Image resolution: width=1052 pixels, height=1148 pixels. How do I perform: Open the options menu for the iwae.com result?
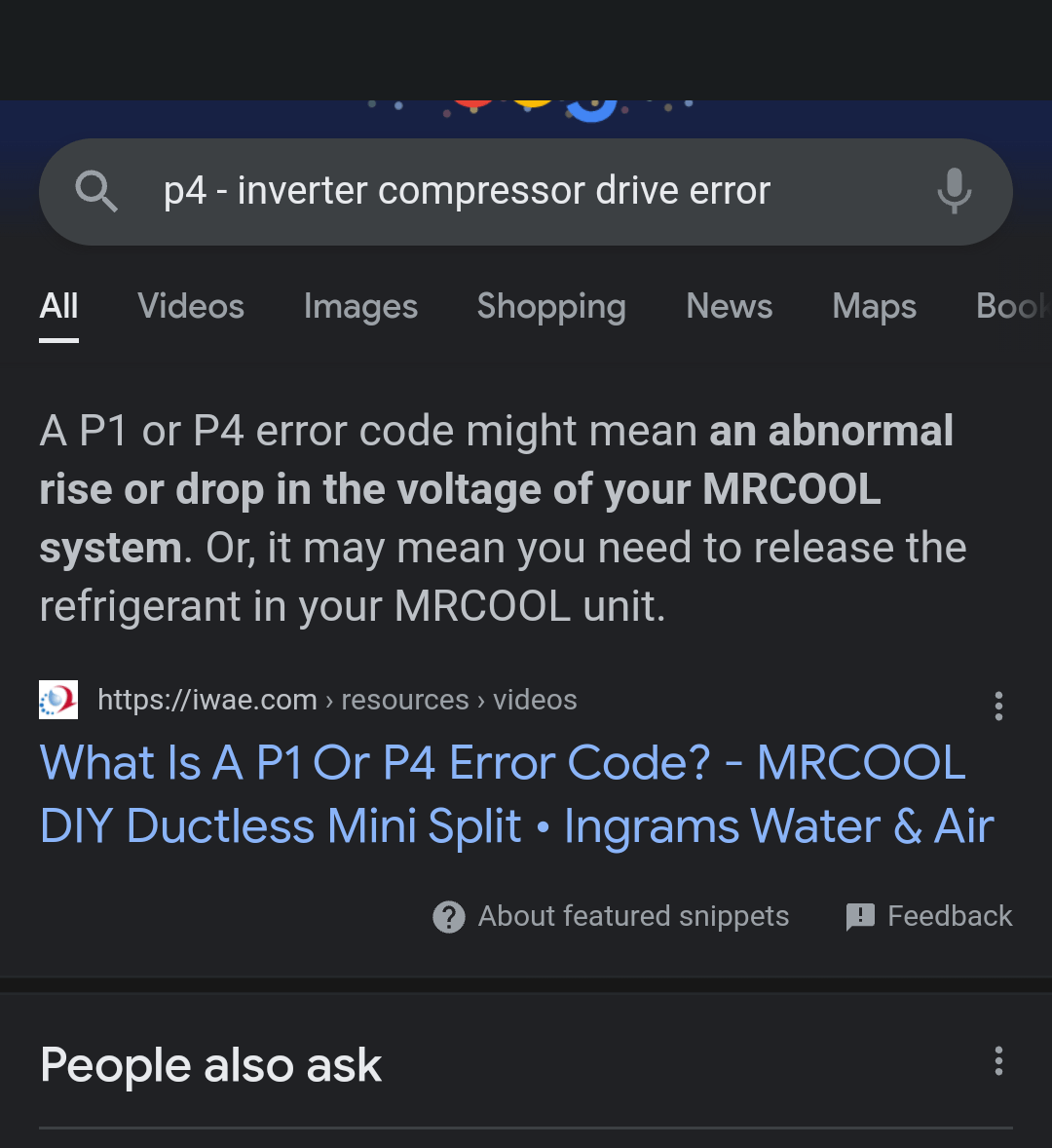coord(998,706)
